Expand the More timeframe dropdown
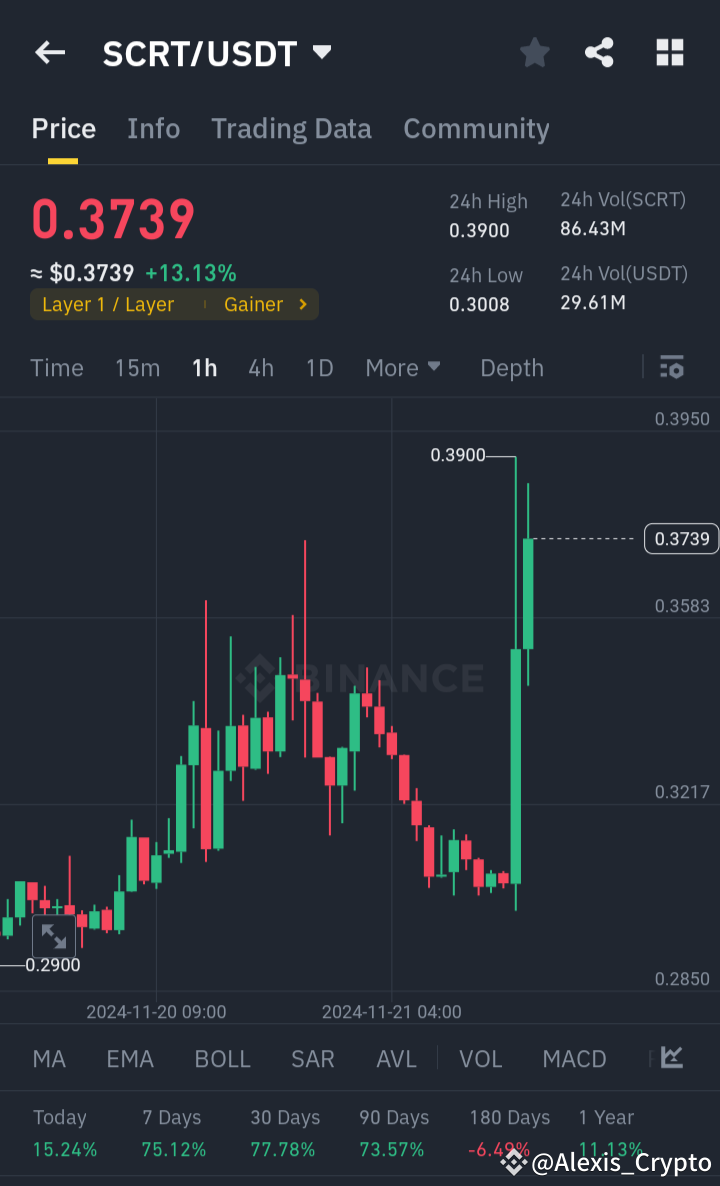 pyautogui.click(x=402, y=368)
